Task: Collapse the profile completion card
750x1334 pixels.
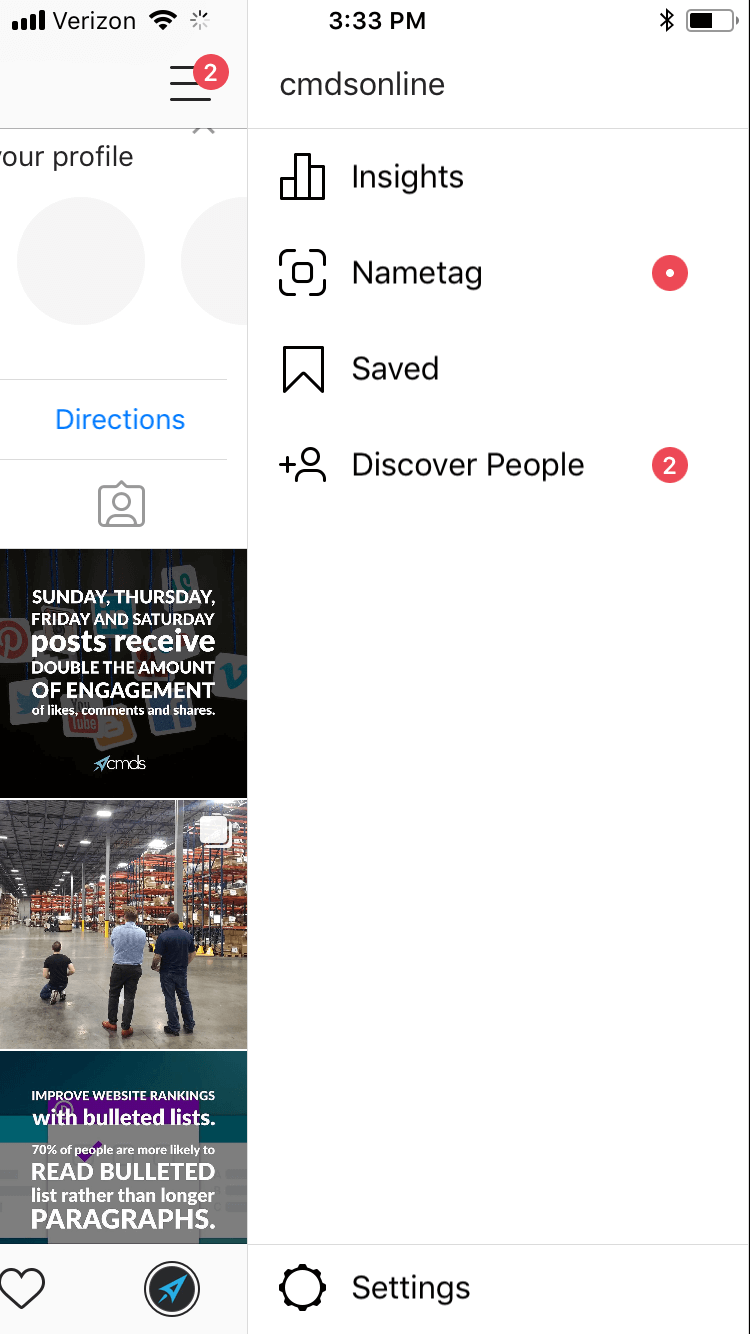Action: [x=203, y=128]
